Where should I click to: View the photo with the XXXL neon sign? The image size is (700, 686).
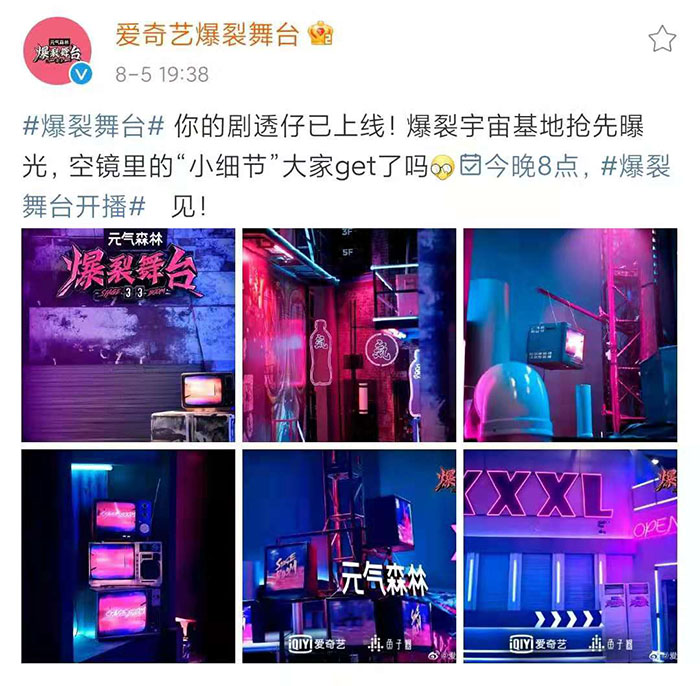pyautogui.click(x=570, y=557)
